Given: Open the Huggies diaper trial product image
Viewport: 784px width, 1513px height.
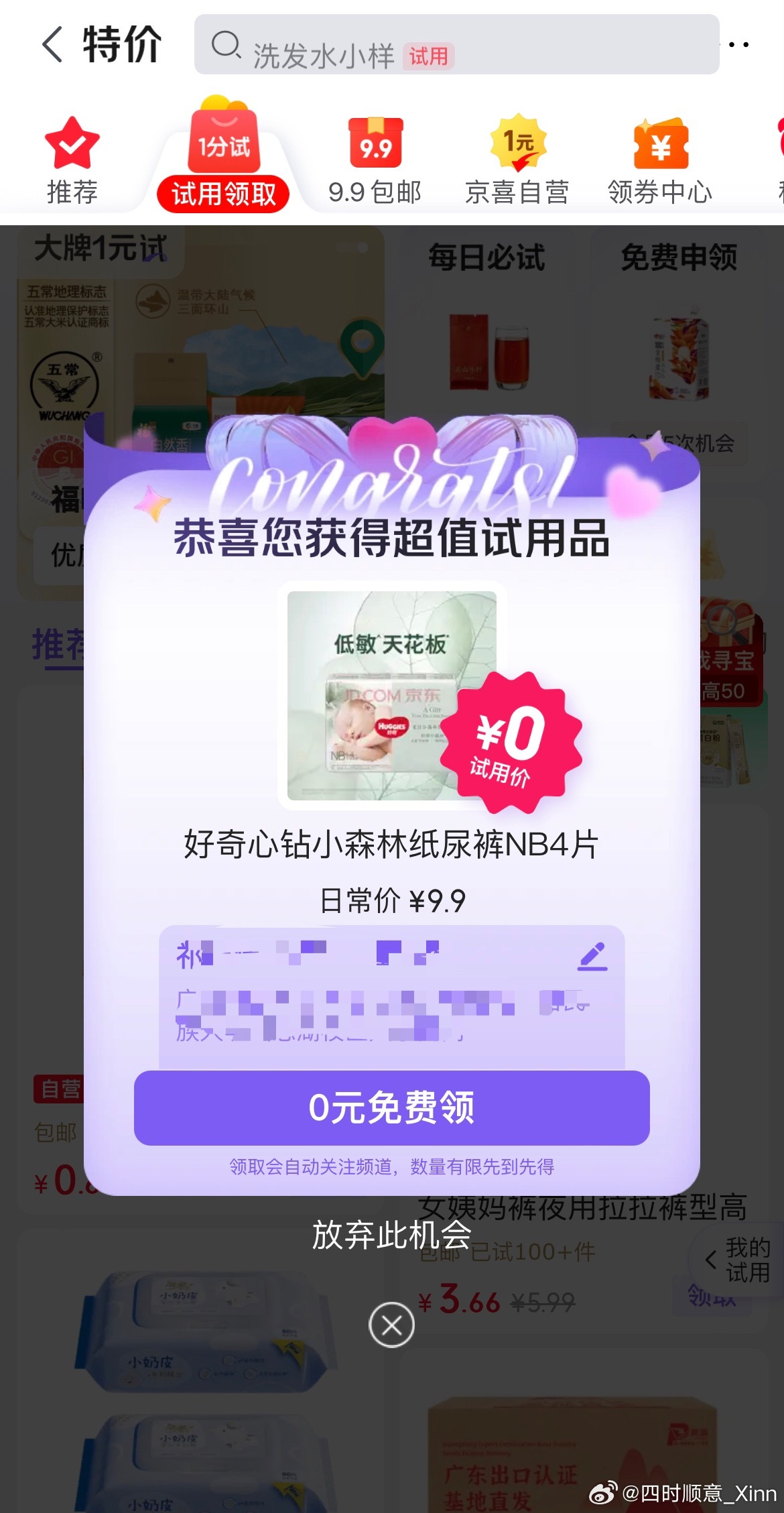Looking at the screenshot, I should 391,695.
